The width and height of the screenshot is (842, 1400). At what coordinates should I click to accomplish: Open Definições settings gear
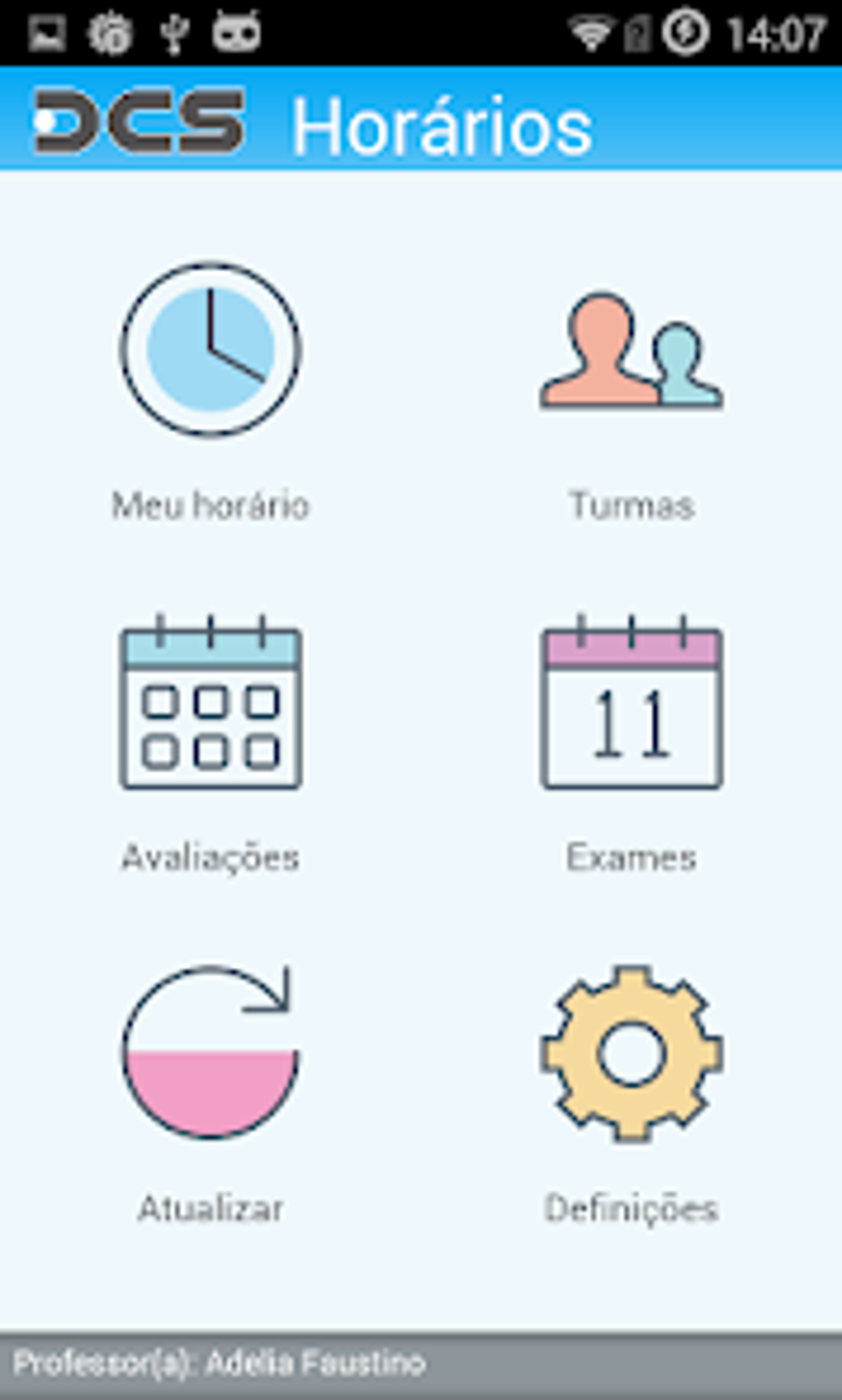pos(631,1053)
